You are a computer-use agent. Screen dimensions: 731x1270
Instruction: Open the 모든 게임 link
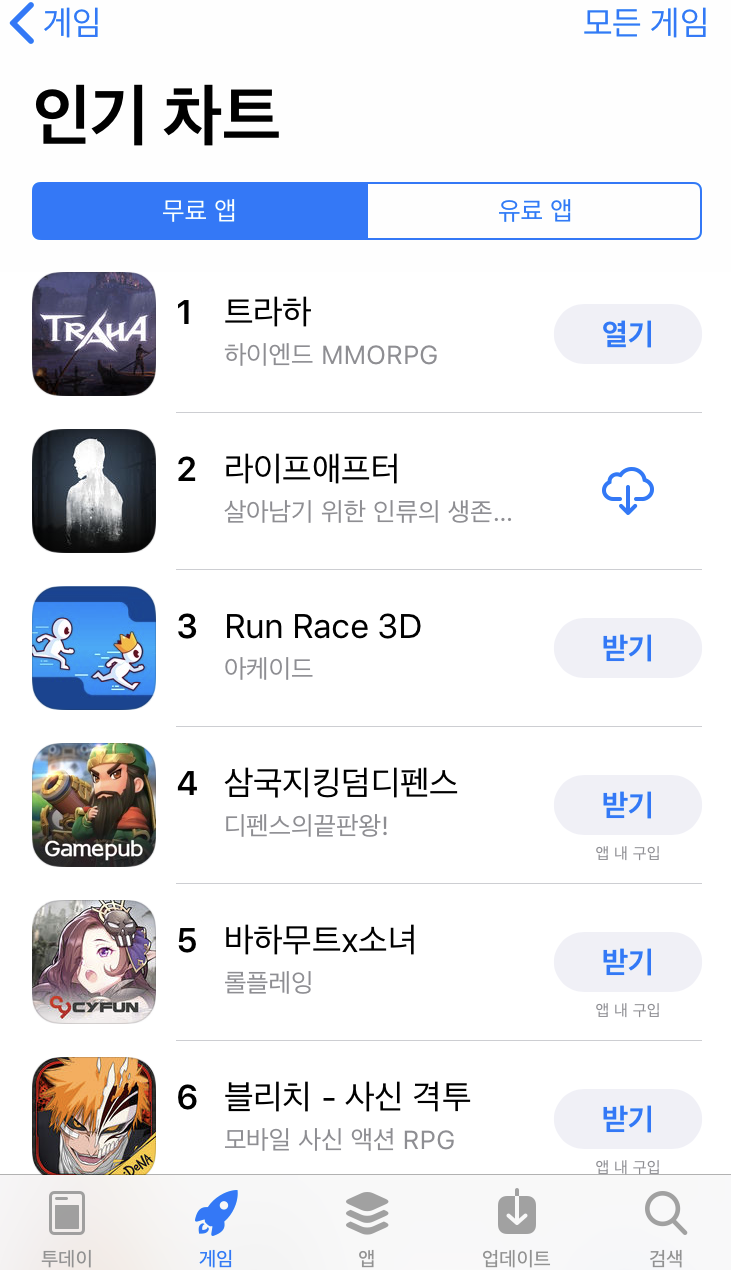[x=645, y=22]
